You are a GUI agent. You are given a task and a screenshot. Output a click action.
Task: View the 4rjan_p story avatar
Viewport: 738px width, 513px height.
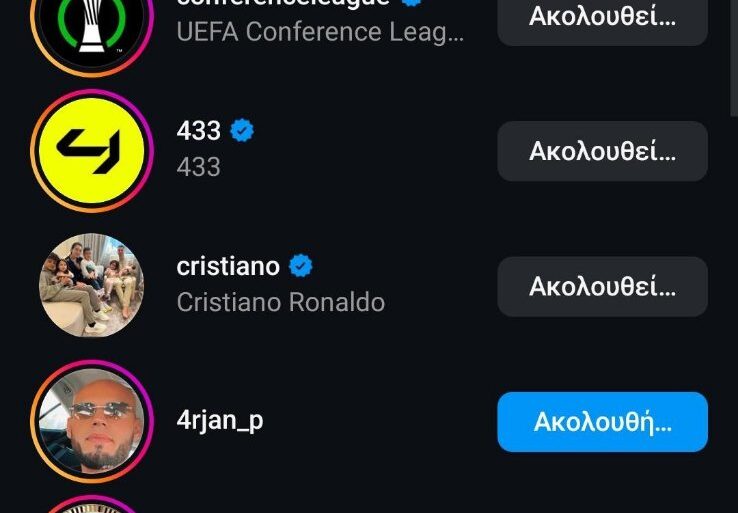click(91, 421)
